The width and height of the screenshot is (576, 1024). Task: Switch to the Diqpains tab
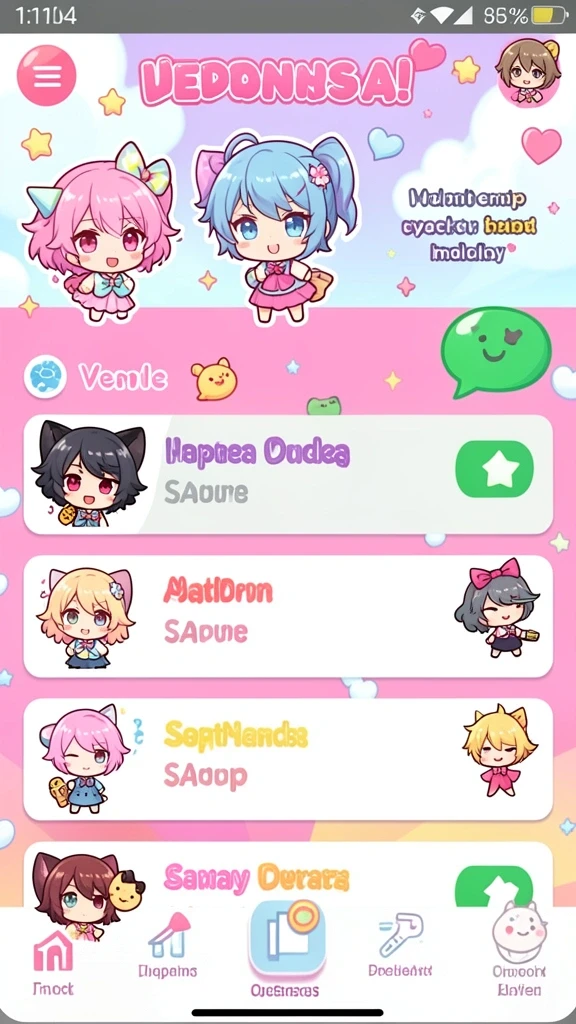click(x=168, y=946)
